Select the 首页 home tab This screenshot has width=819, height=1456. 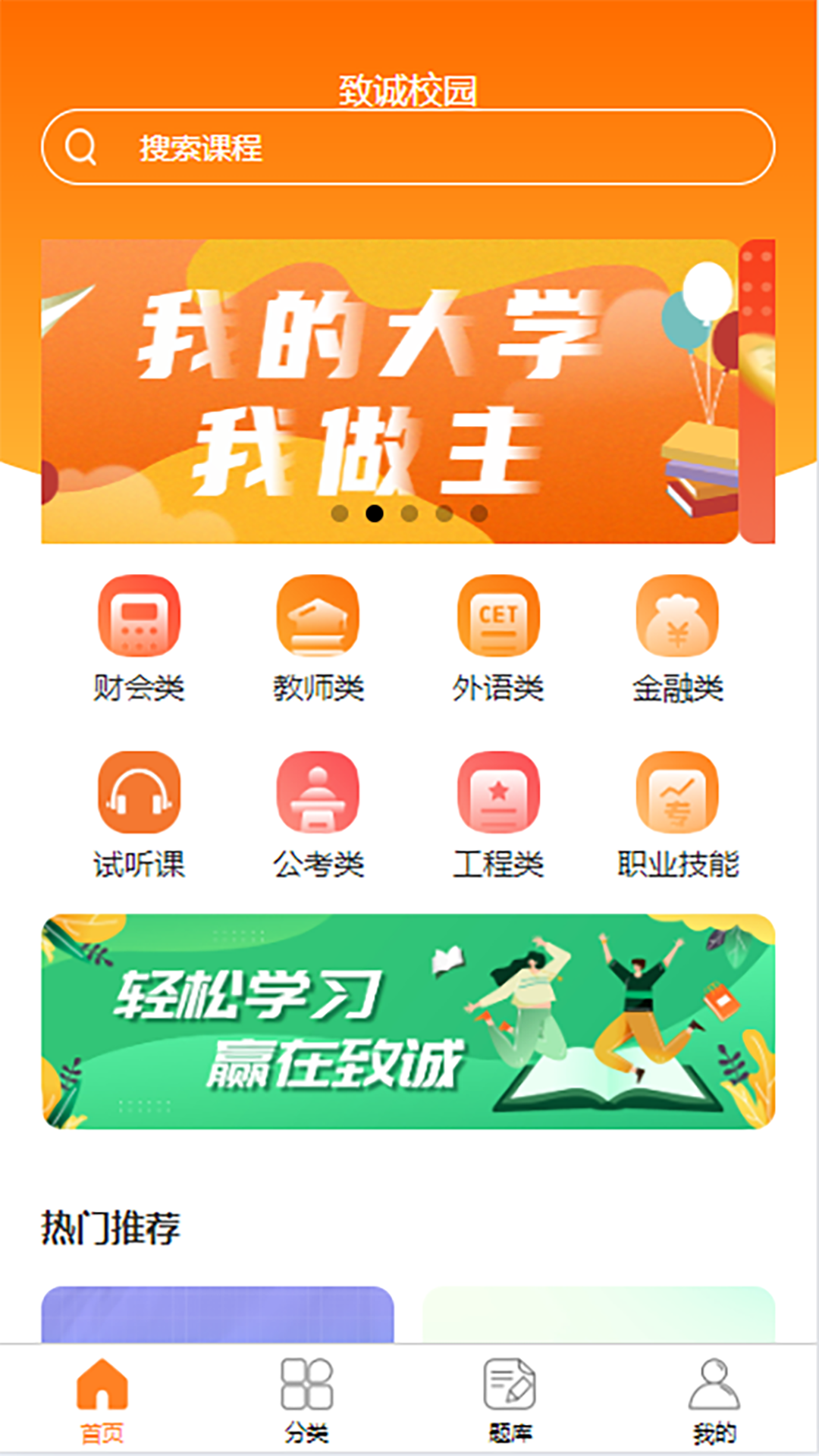pyautogui.click(x=102, y=1400)
